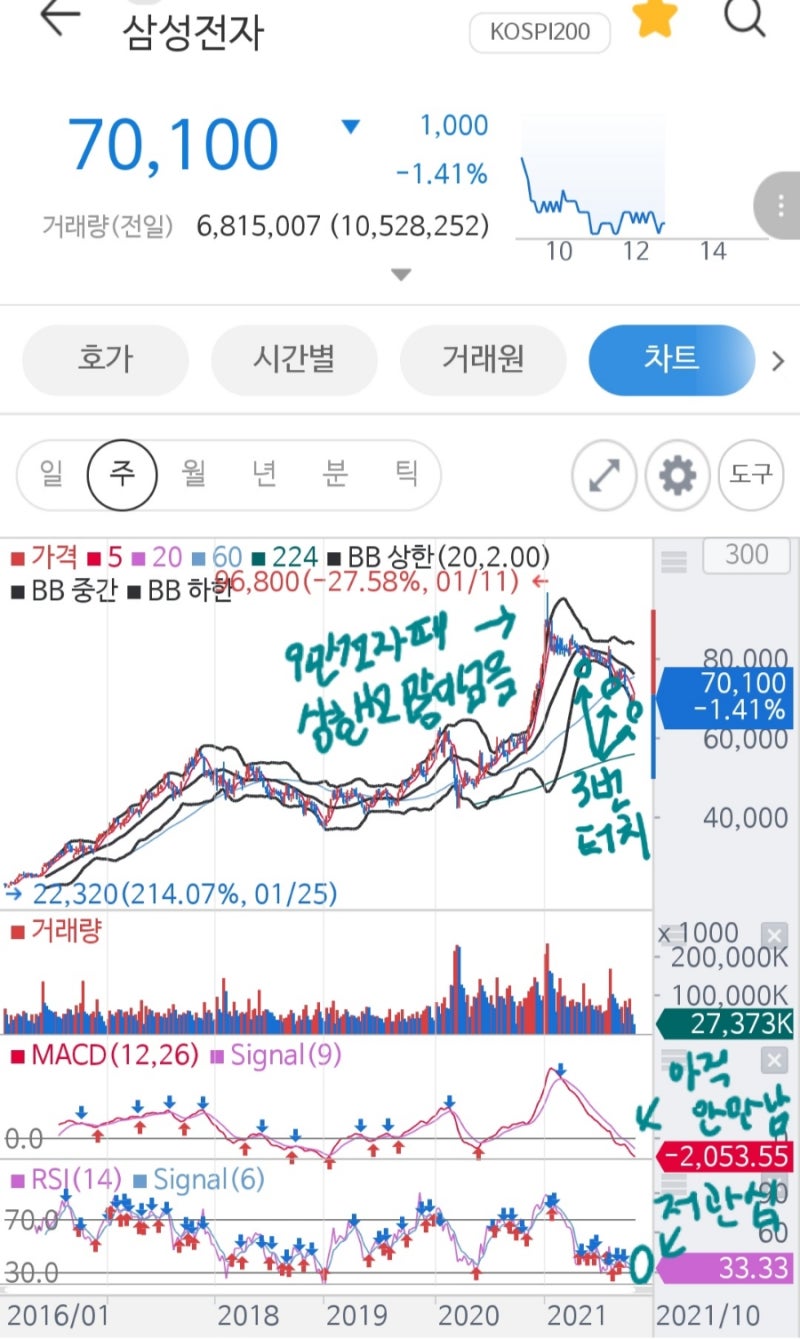Go back using the arrow icon
The height and width of the screenshot is (1339, 800).
58,18
